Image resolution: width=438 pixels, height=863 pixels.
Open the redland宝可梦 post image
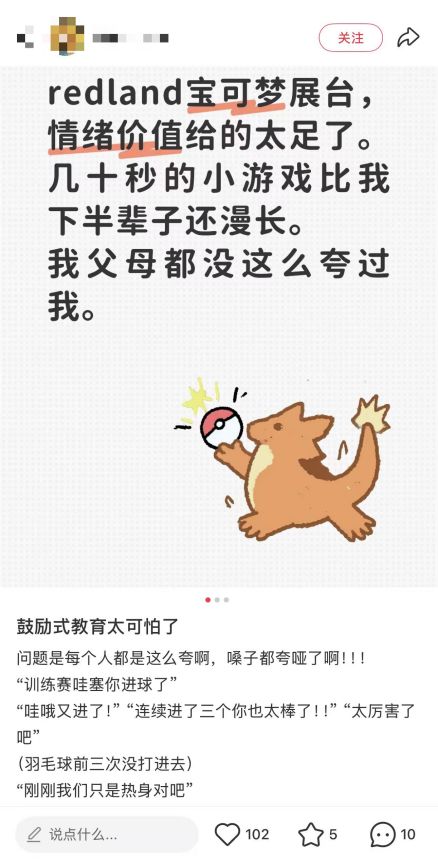point(219,326)
